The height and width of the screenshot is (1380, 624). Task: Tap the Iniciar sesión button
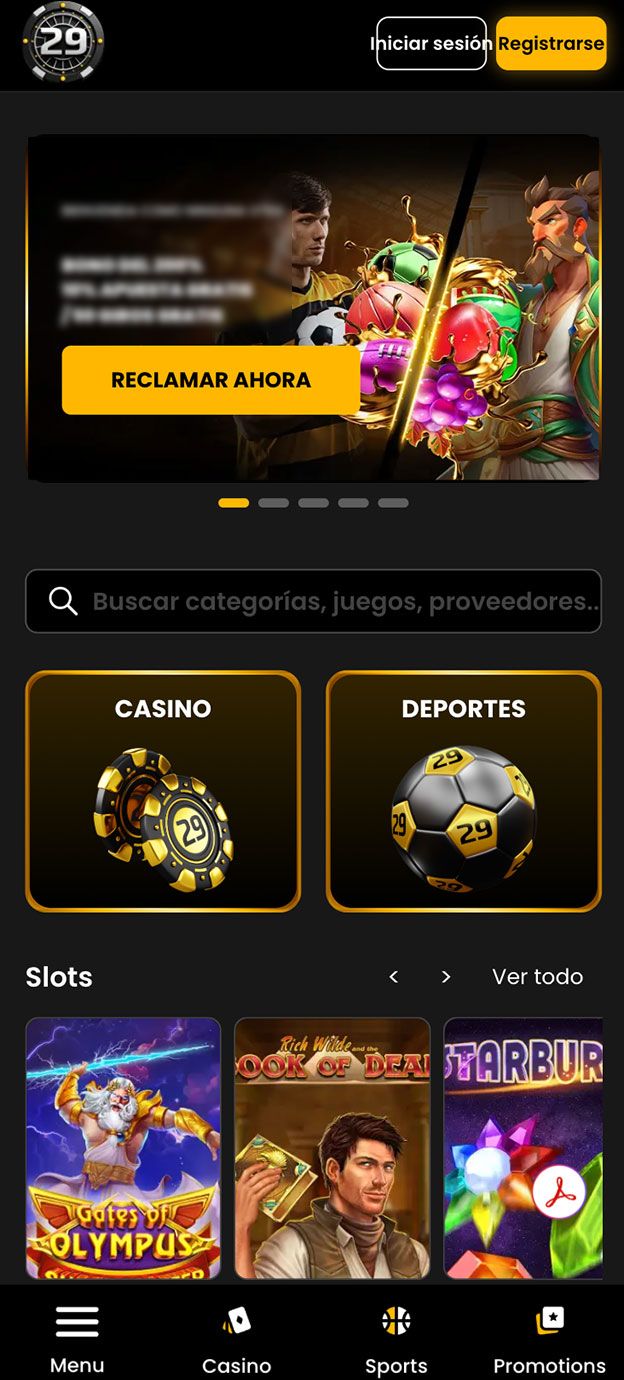[431, 44]
